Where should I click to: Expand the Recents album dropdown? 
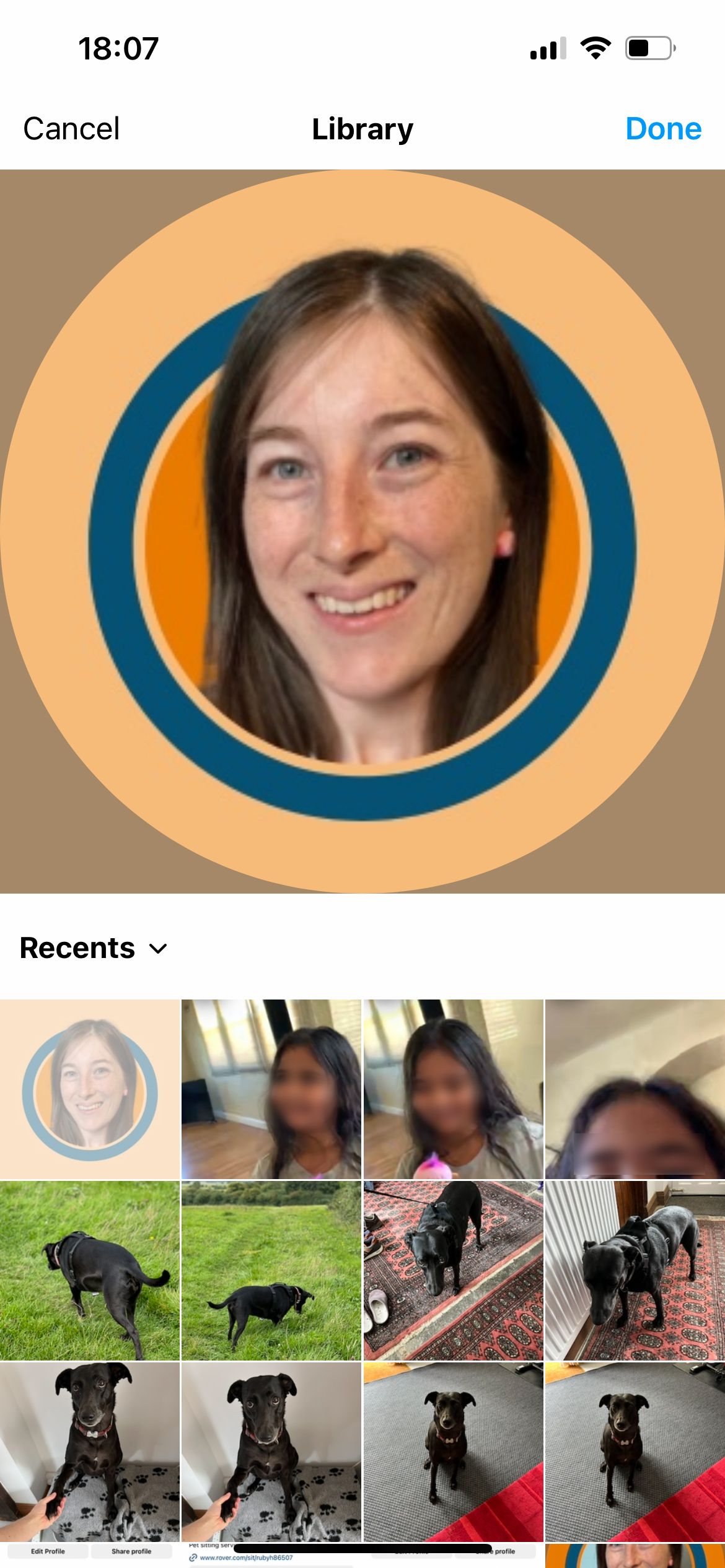click(x=93, y=948)
